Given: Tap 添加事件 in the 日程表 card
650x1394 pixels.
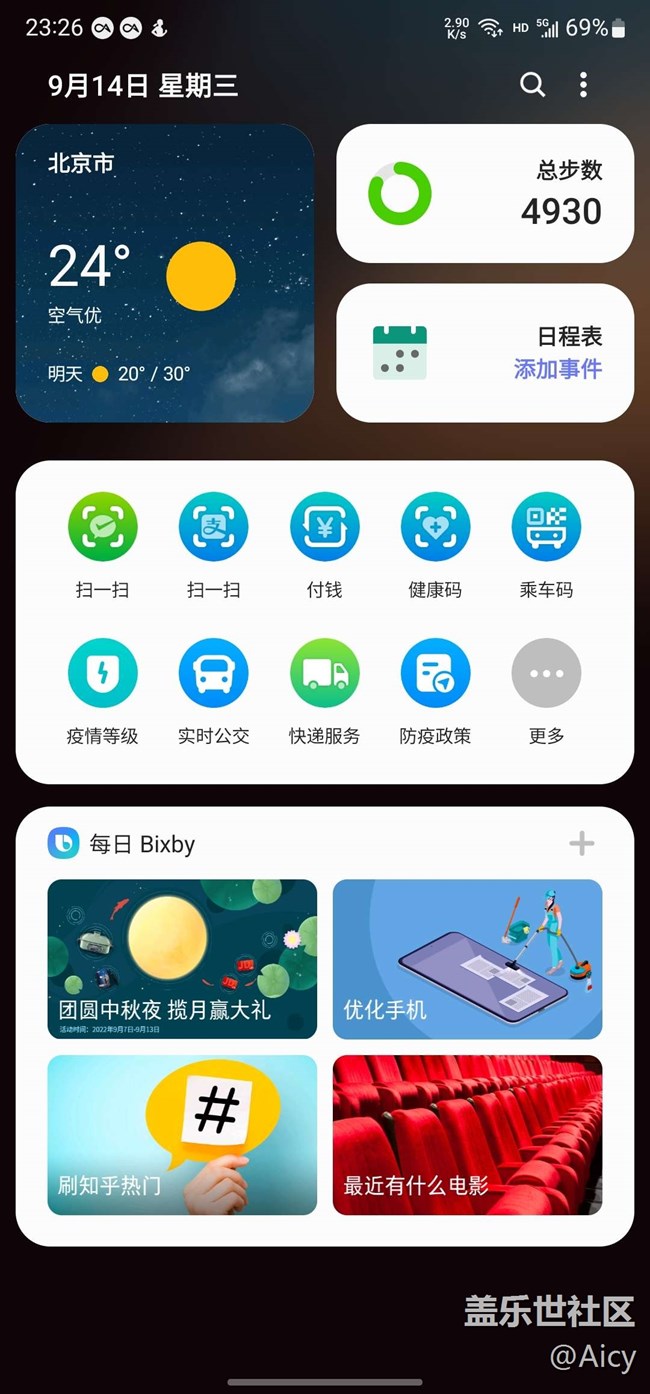Looking at the screenshot, I should [557, 369].
